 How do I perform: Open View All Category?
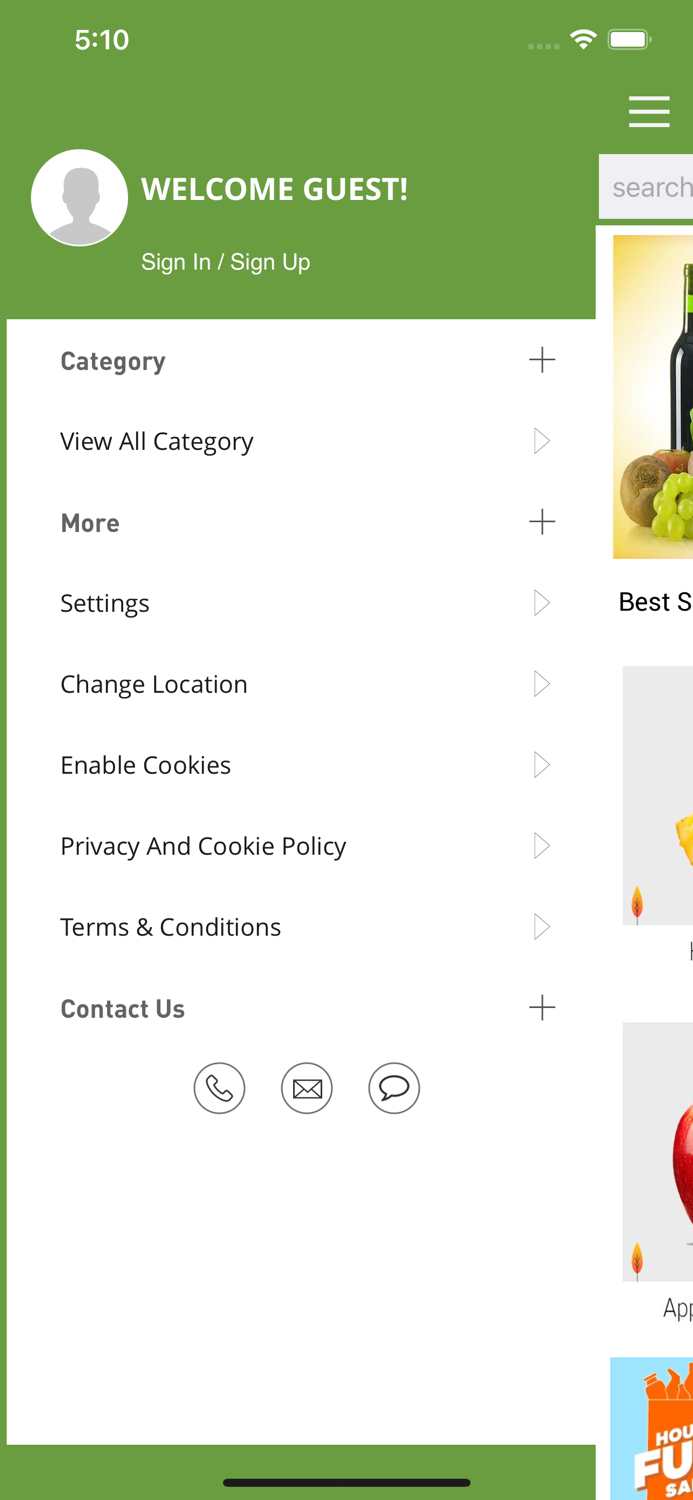click(x=157, y=441)
